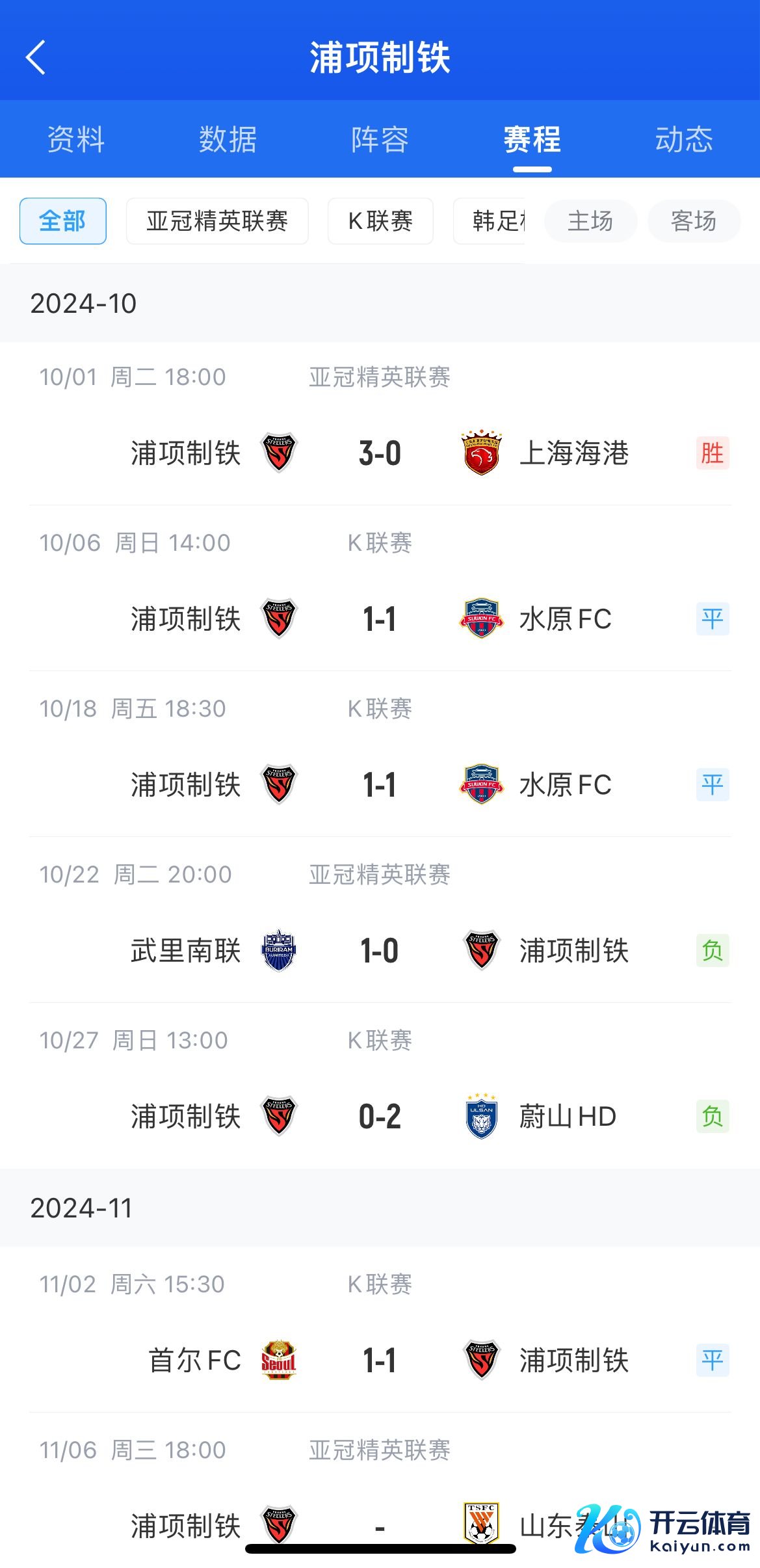Show only 客场 matches

coord(694,221)
